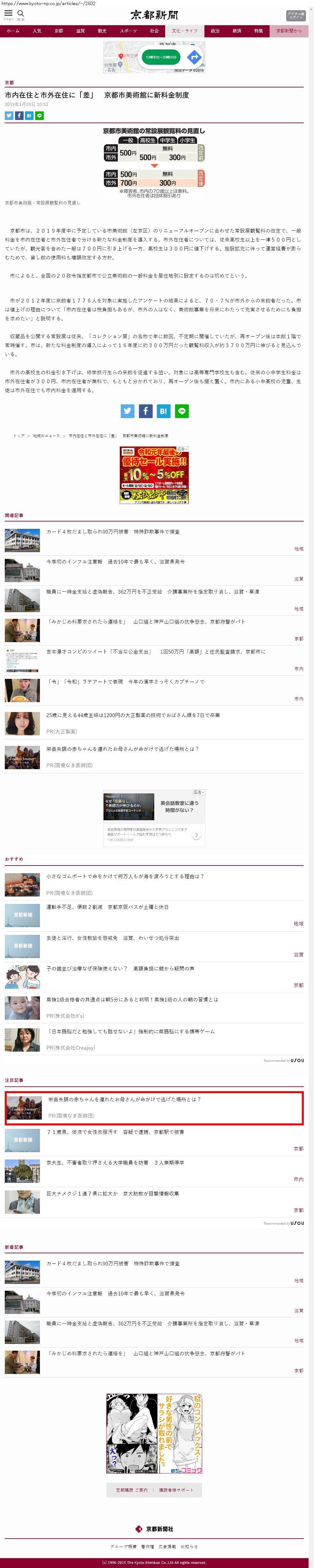Open the 購読者様サポート link
This screenshot has height=1568, width=314.
(176, 1490)
